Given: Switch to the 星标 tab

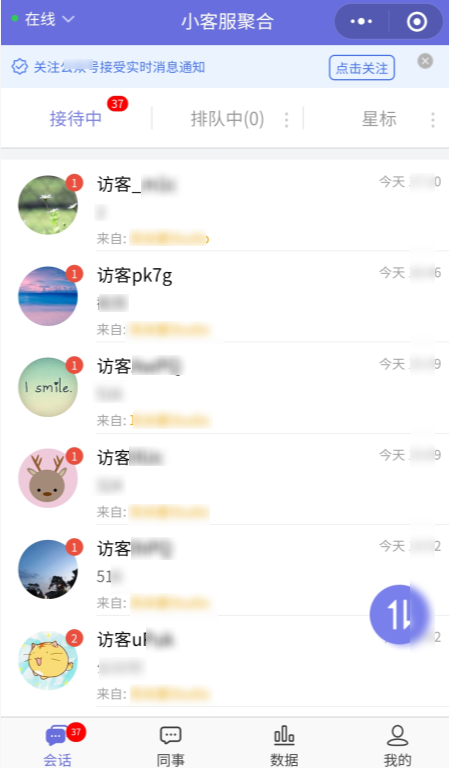Looking at the screenshot, I should pyautogui.click(x=379, y=119).
